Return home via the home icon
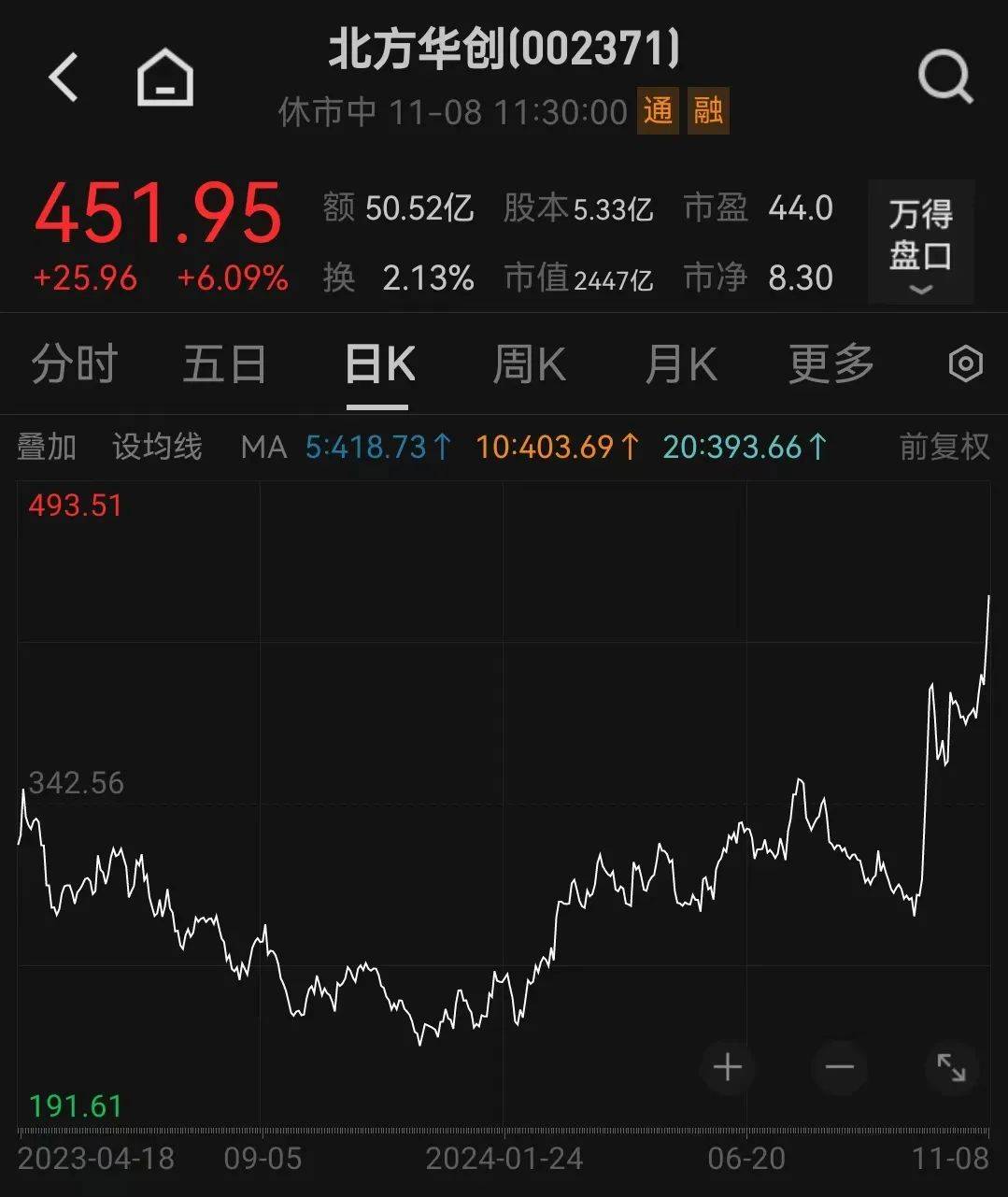 tap(165, 77)
